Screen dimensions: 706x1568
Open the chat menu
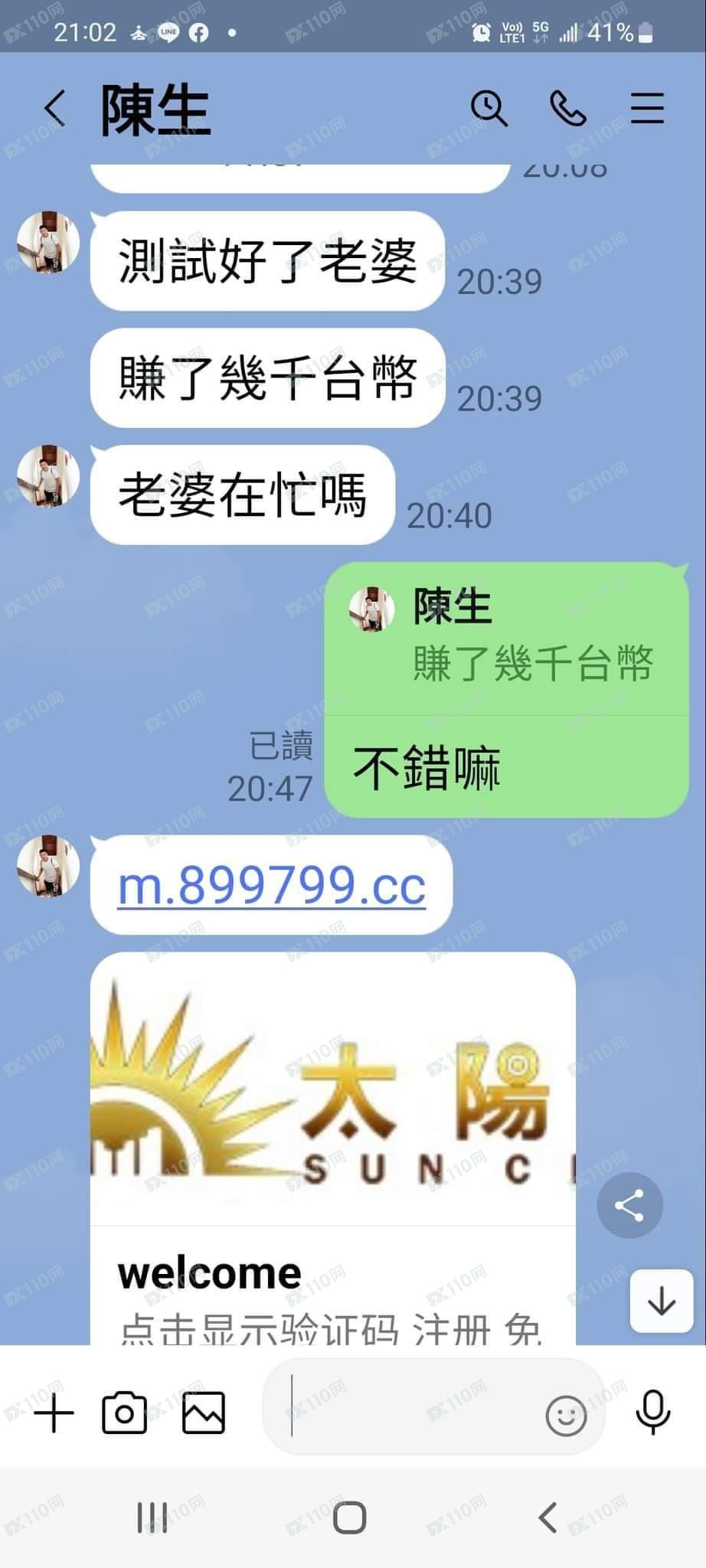point(647,108)
